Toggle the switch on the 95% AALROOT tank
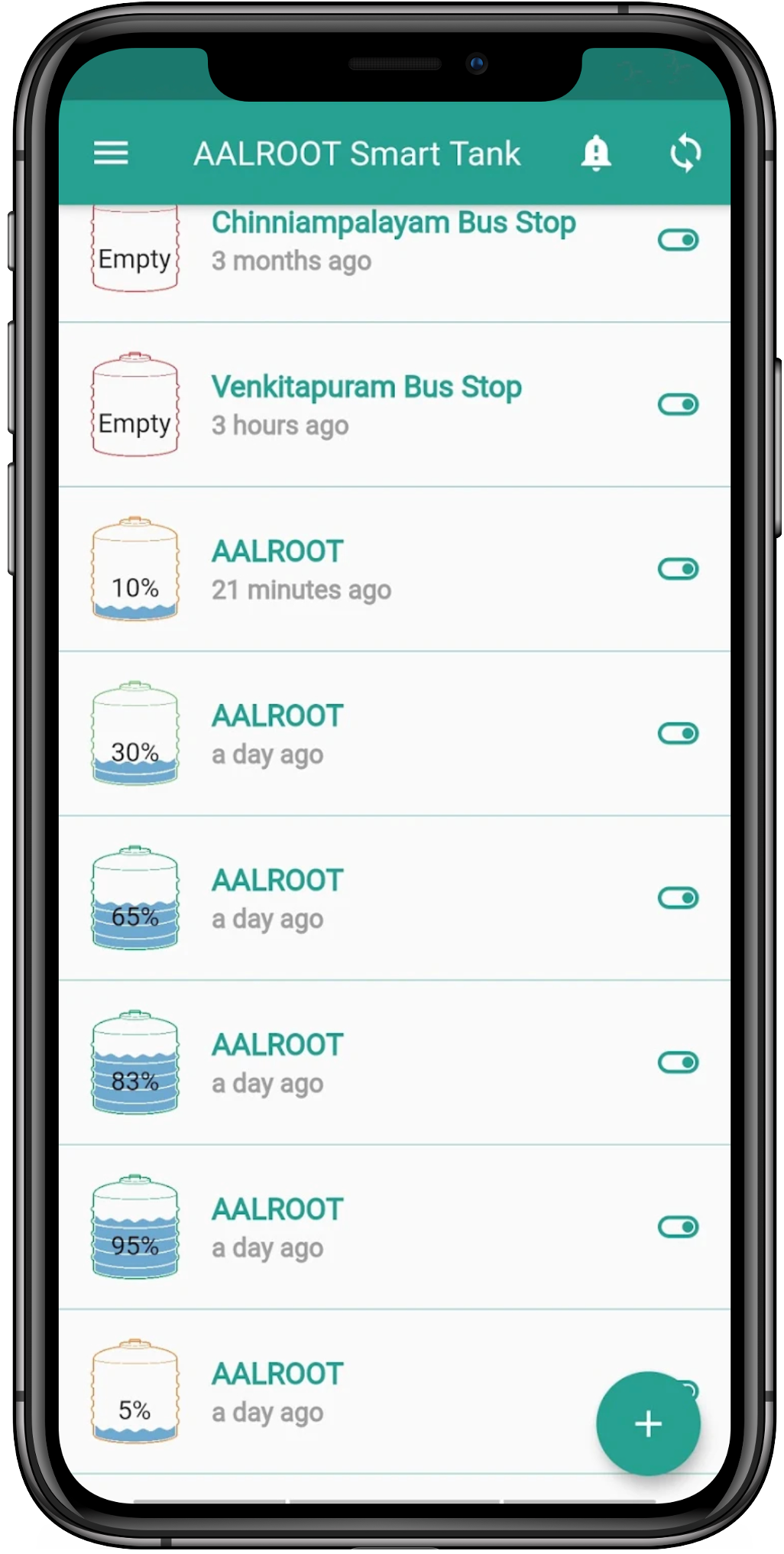This screenshot has height=1554, width=784. [678, 1227]
